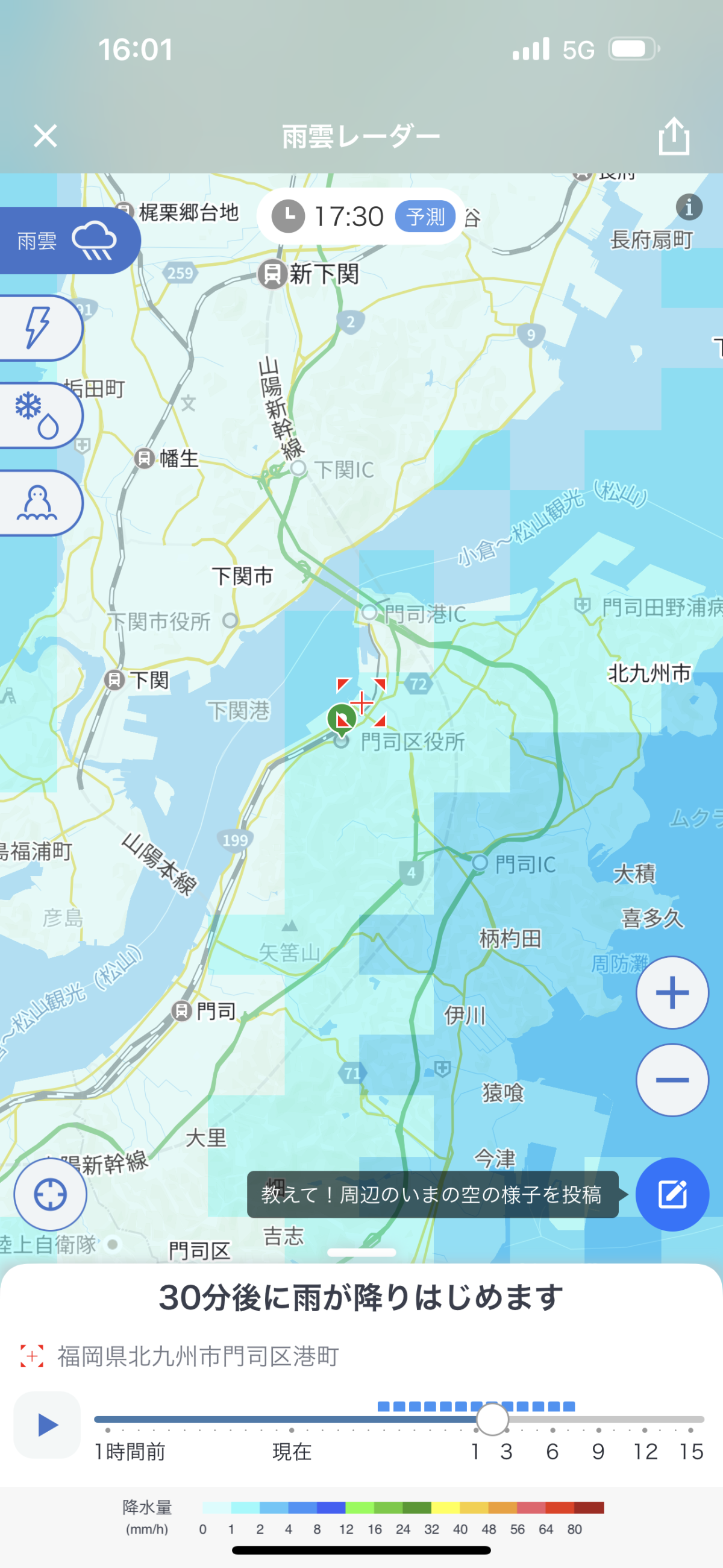Screen dimensions: 723x1568
Task: Switch to the snow accumulation layer
Action: [x=38, y=503]
